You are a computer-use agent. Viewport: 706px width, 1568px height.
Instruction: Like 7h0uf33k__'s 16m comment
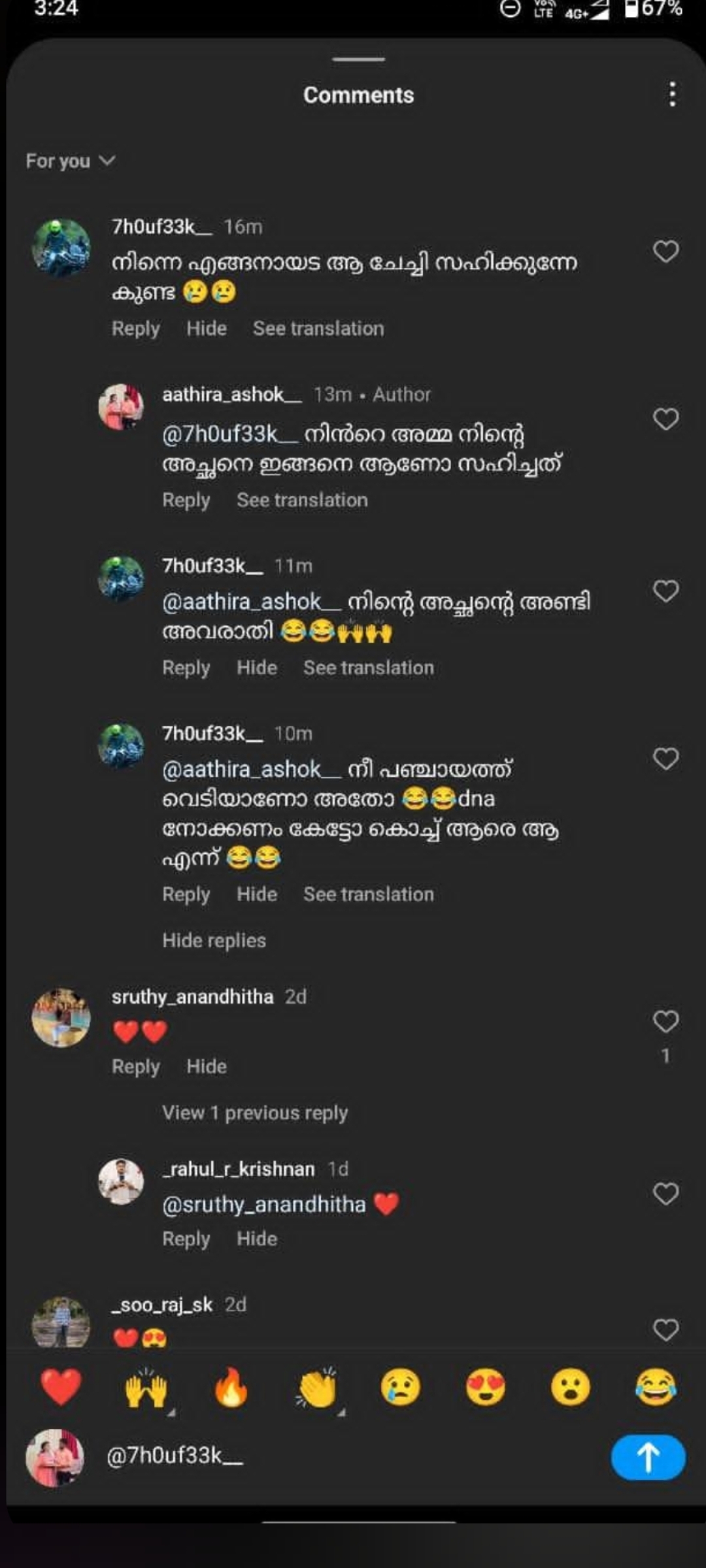(x=665, y=252)
